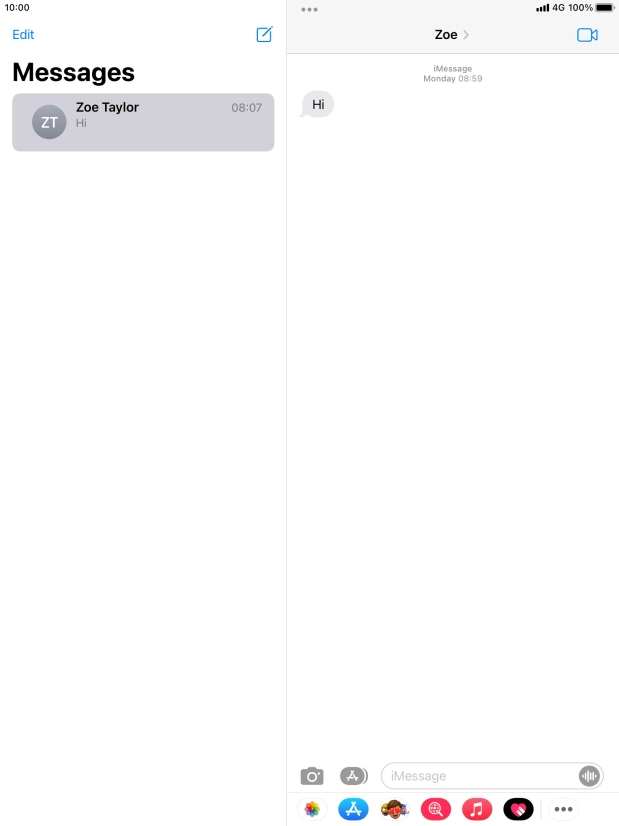The width and height of the screenshot is (619, 826).
Task: Toggle the App Store apps drawer
Action: click(x=354, y=776)
